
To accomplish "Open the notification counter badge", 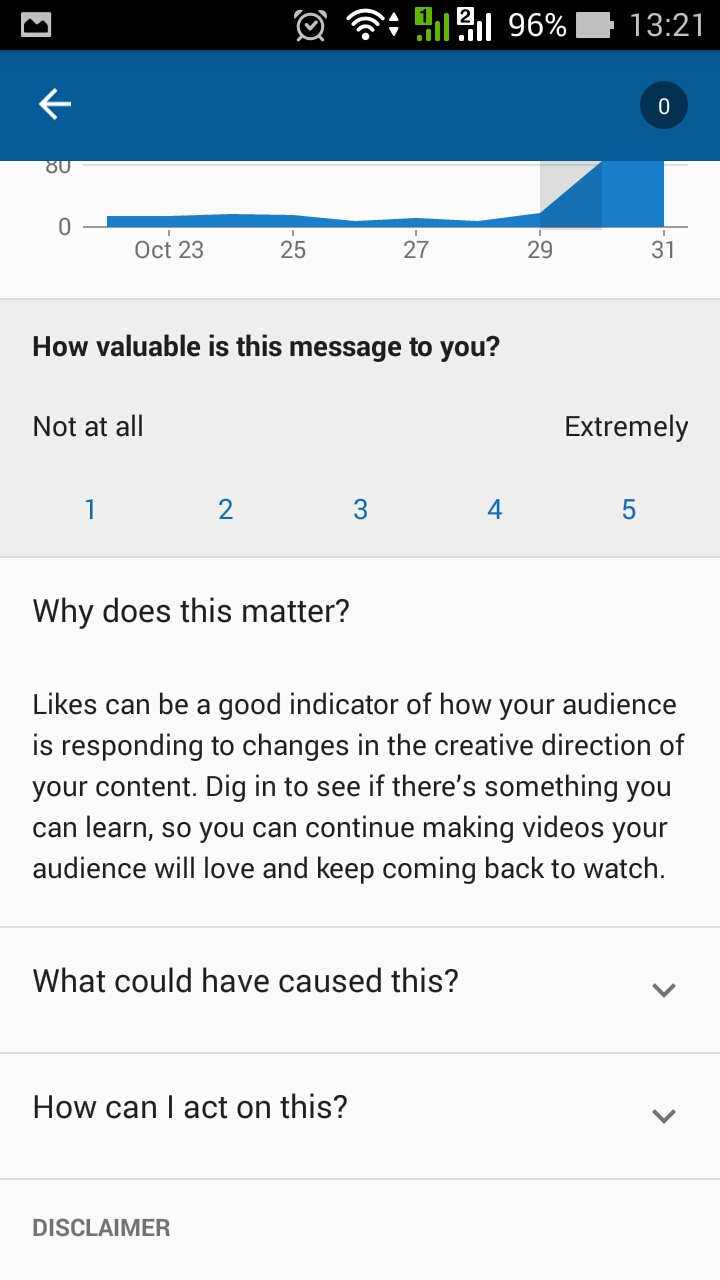I will pyautogui.click(x=663, y=107).
